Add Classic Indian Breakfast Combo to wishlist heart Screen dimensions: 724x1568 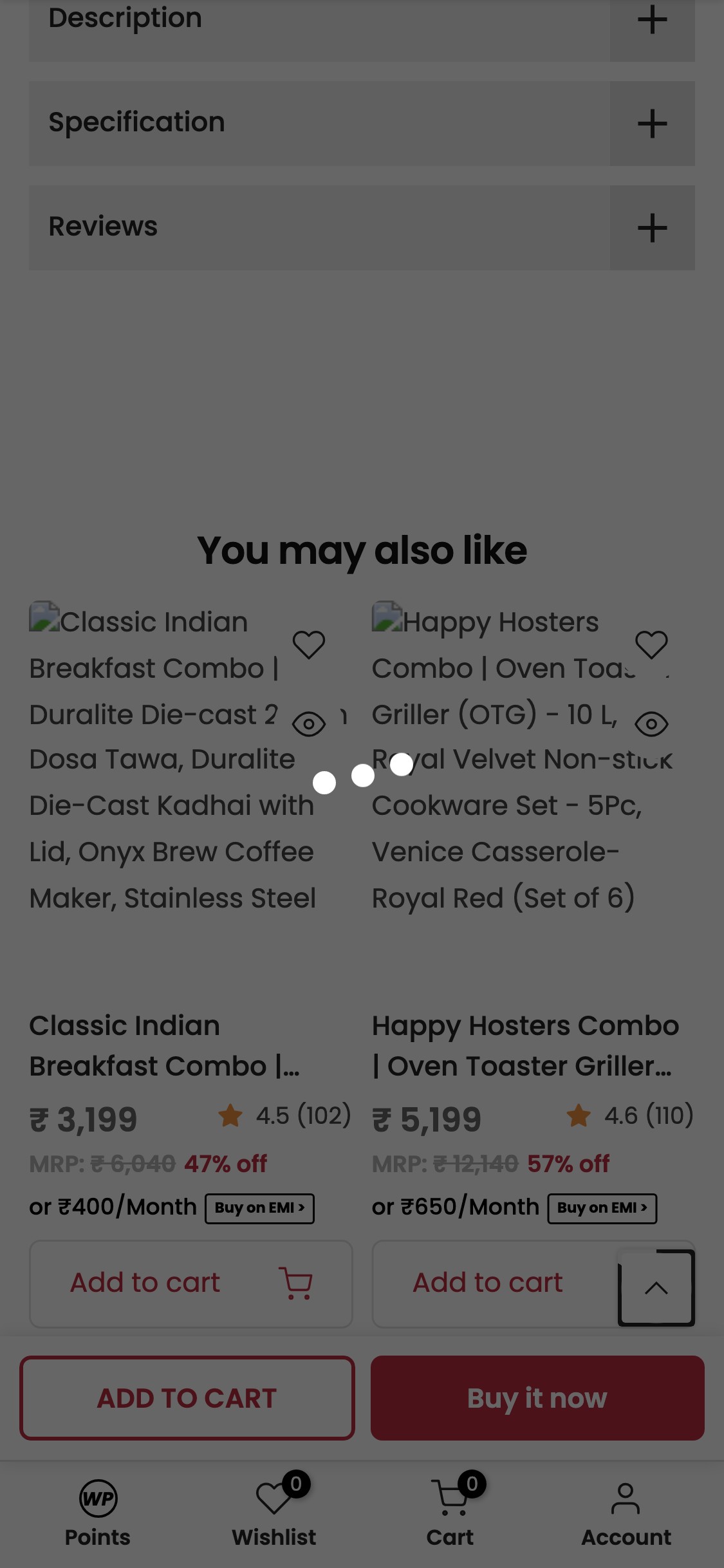(x=310, y=645)
